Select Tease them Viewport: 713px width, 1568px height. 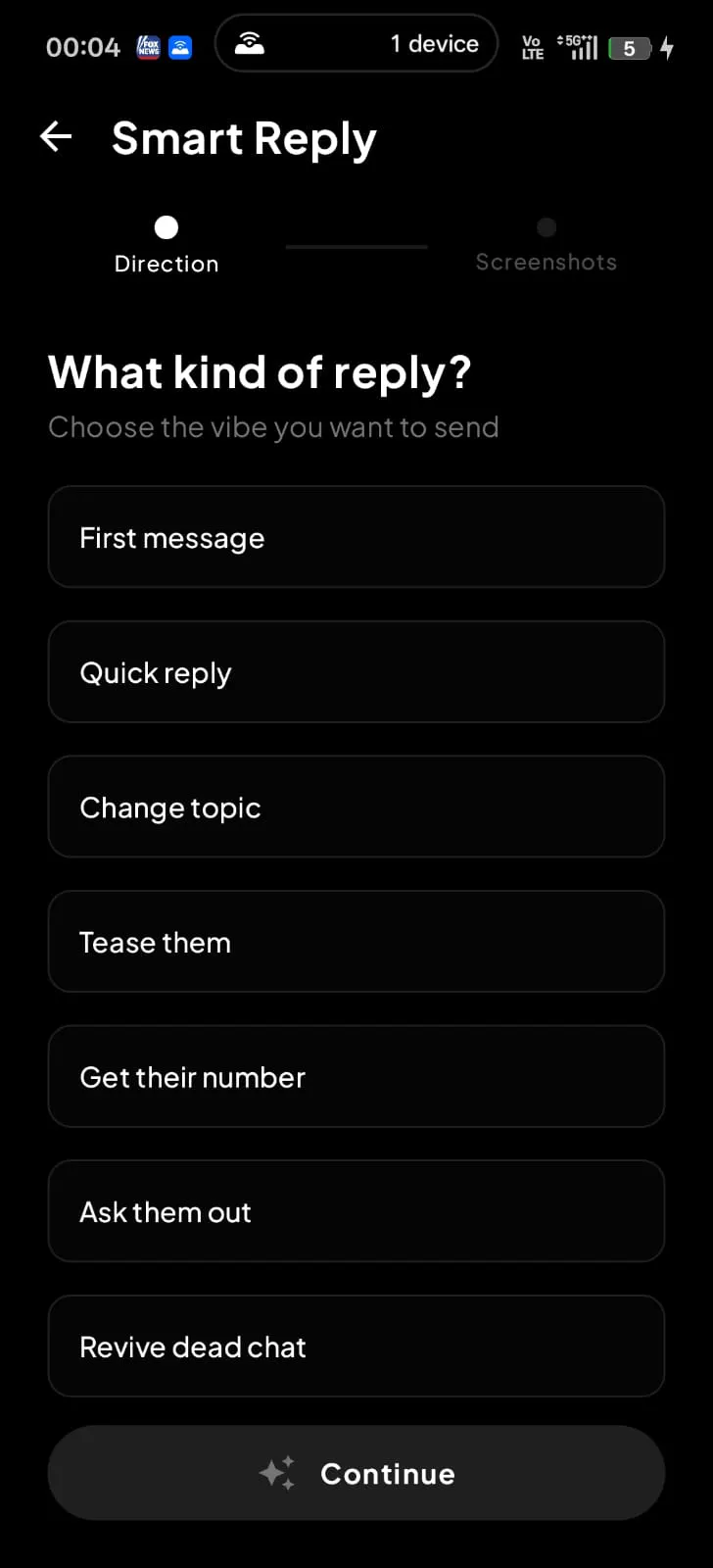tap(356, 942)
